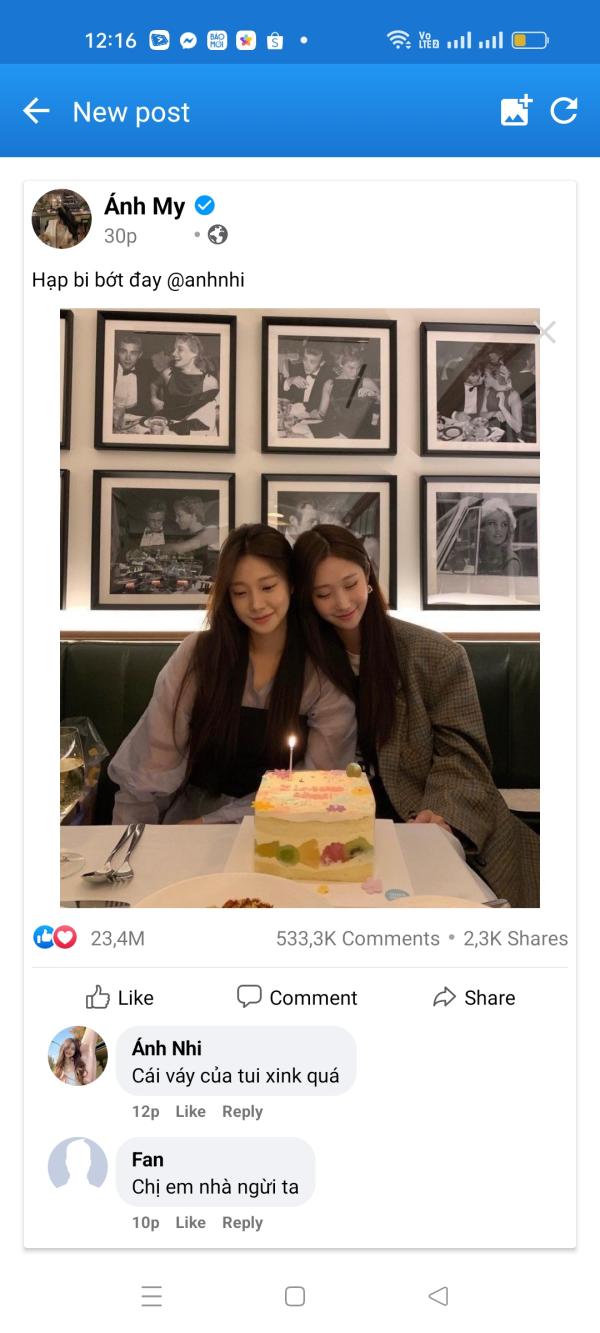The height and width of the screenshot is (1333, 600).
Task: View the reactions on this post
Action: coord(89,938)
